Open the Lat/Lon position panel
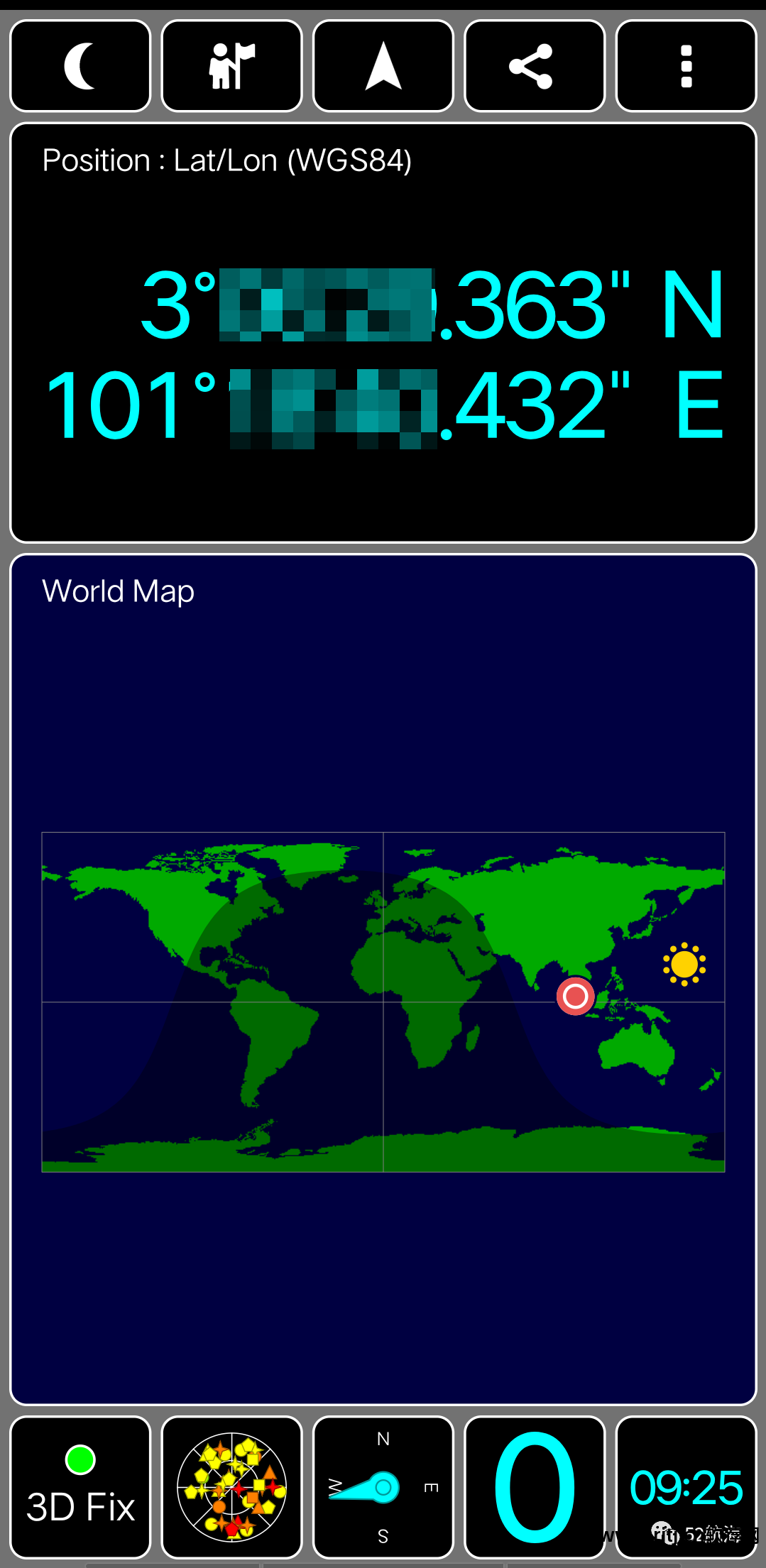The height and width of the screenshot is (1568, 766). point(383,332)
